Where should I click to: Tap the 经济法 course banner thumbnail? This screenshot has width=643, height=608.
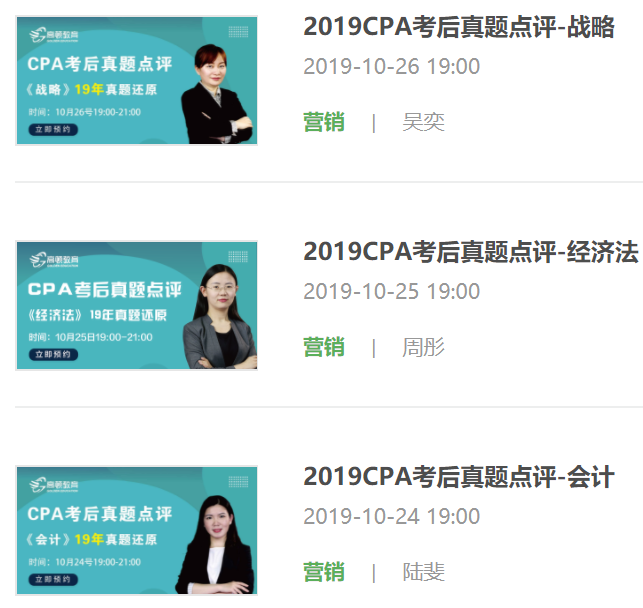click(x=136, y=305)
